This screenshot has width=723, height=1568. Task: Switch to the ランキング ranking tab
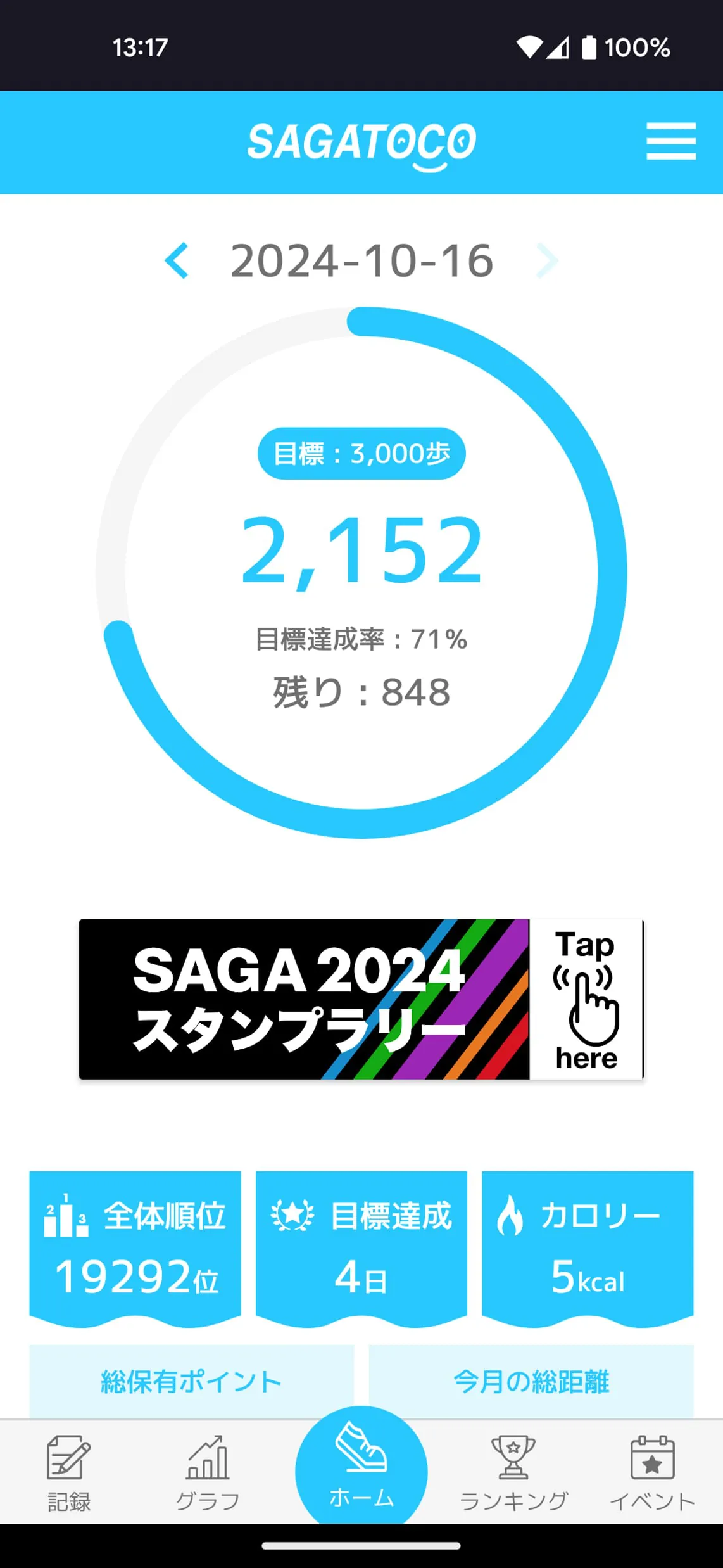coord(513,1474)
